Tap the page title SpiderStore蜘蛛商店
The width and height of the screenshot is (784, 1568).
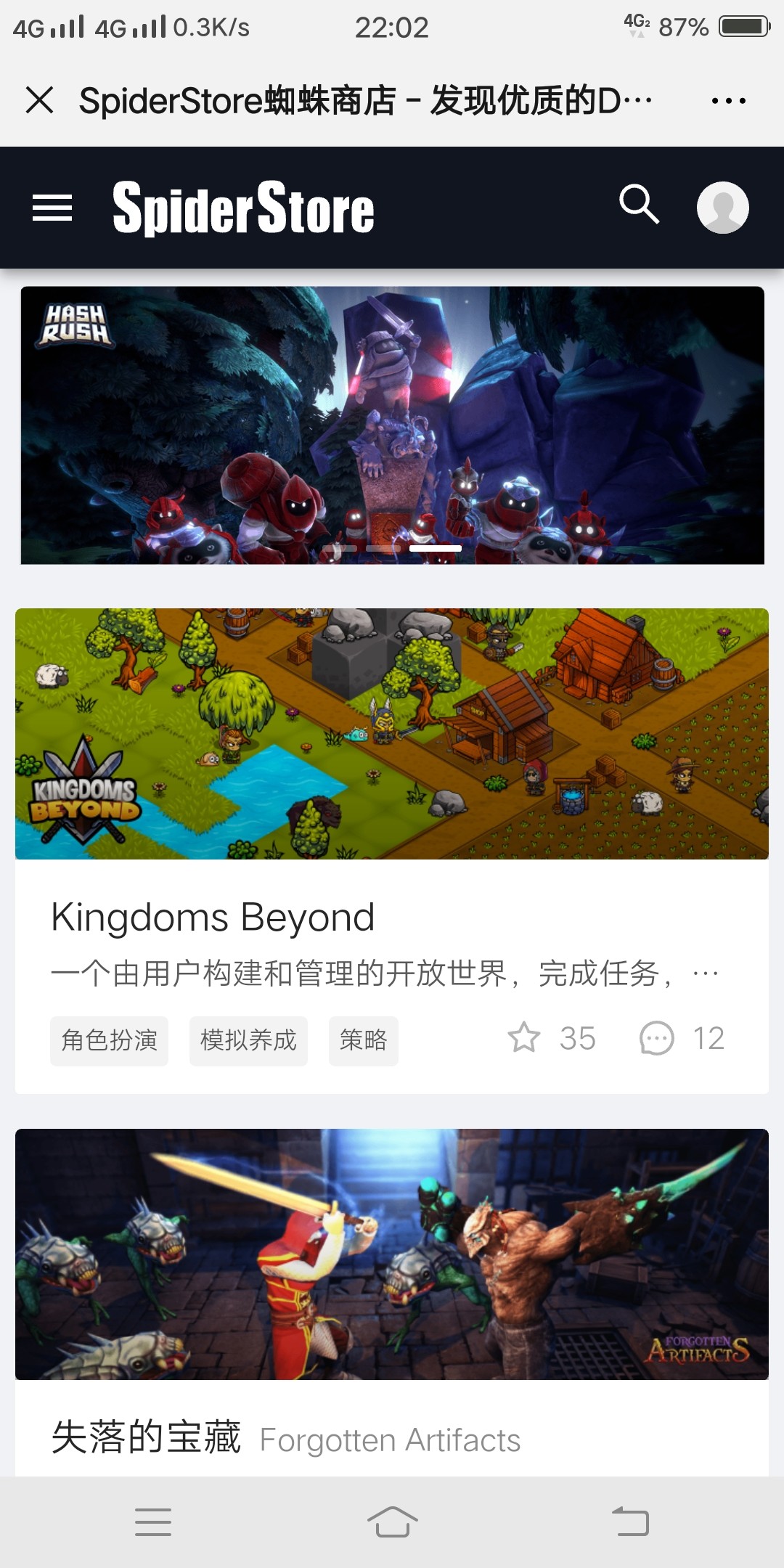click(363, 100)
